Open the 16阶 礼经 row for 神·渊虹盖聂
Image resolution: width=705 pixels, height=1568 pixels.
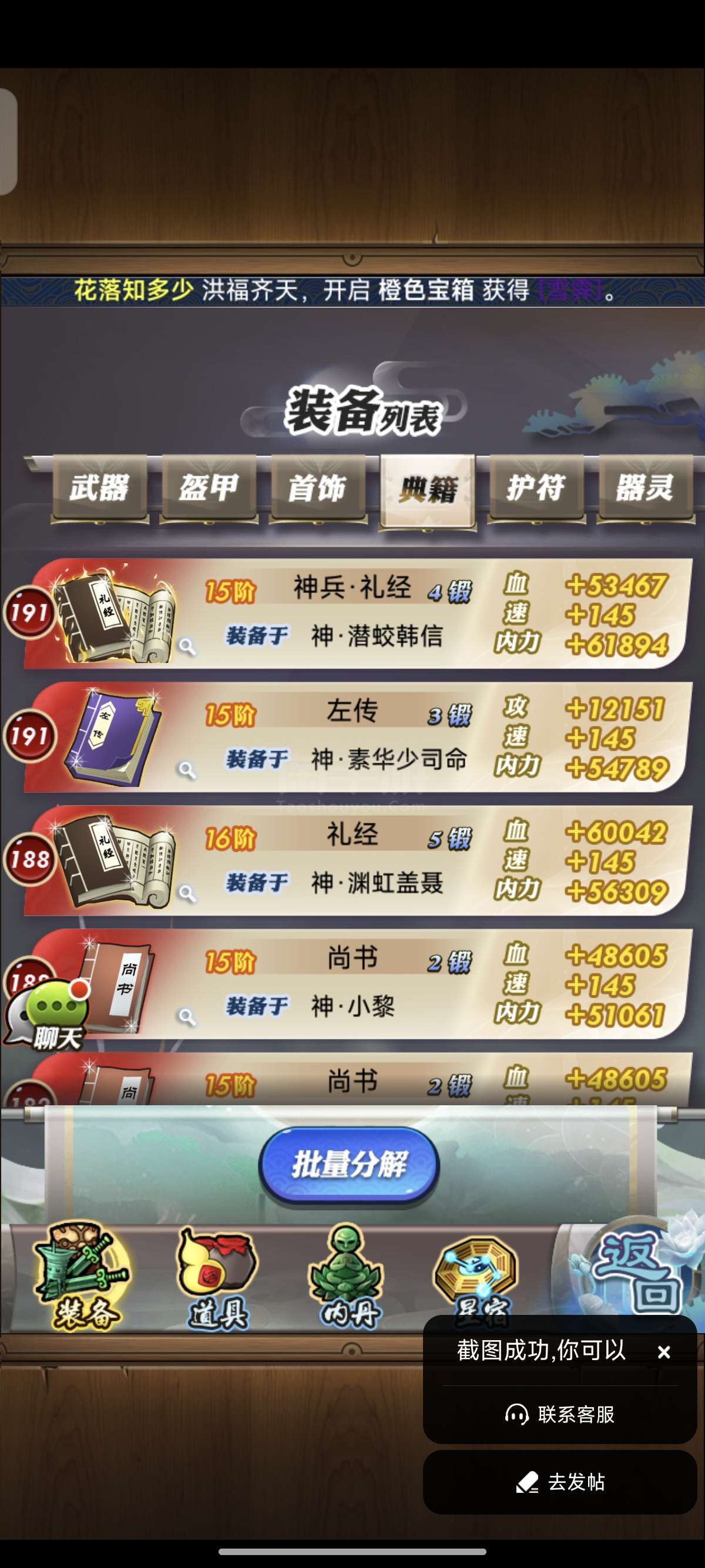pyautogui.click(x=358, y=861)
